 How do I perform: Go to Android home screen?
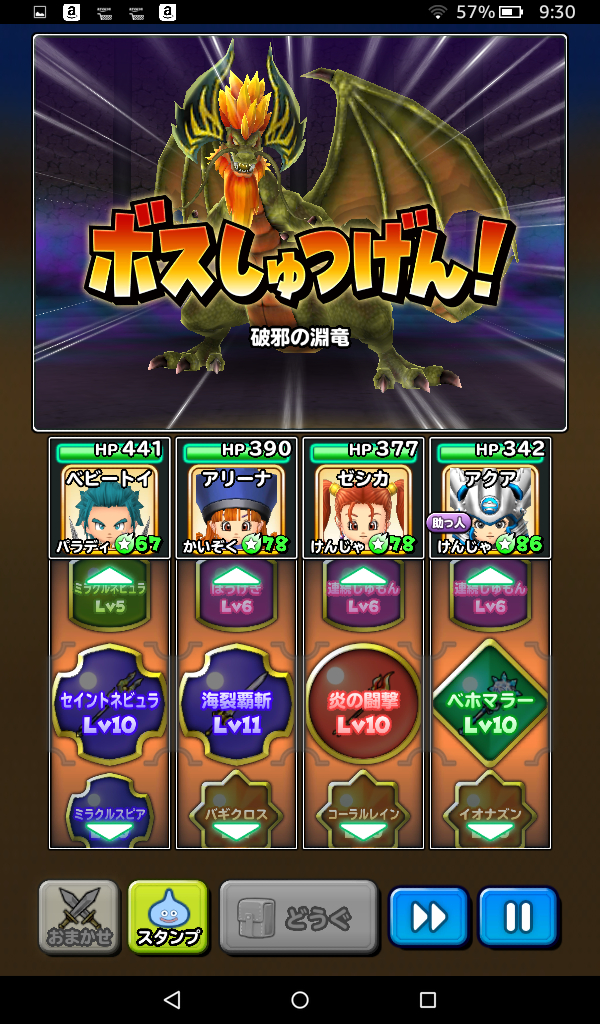coord(300,1000)
